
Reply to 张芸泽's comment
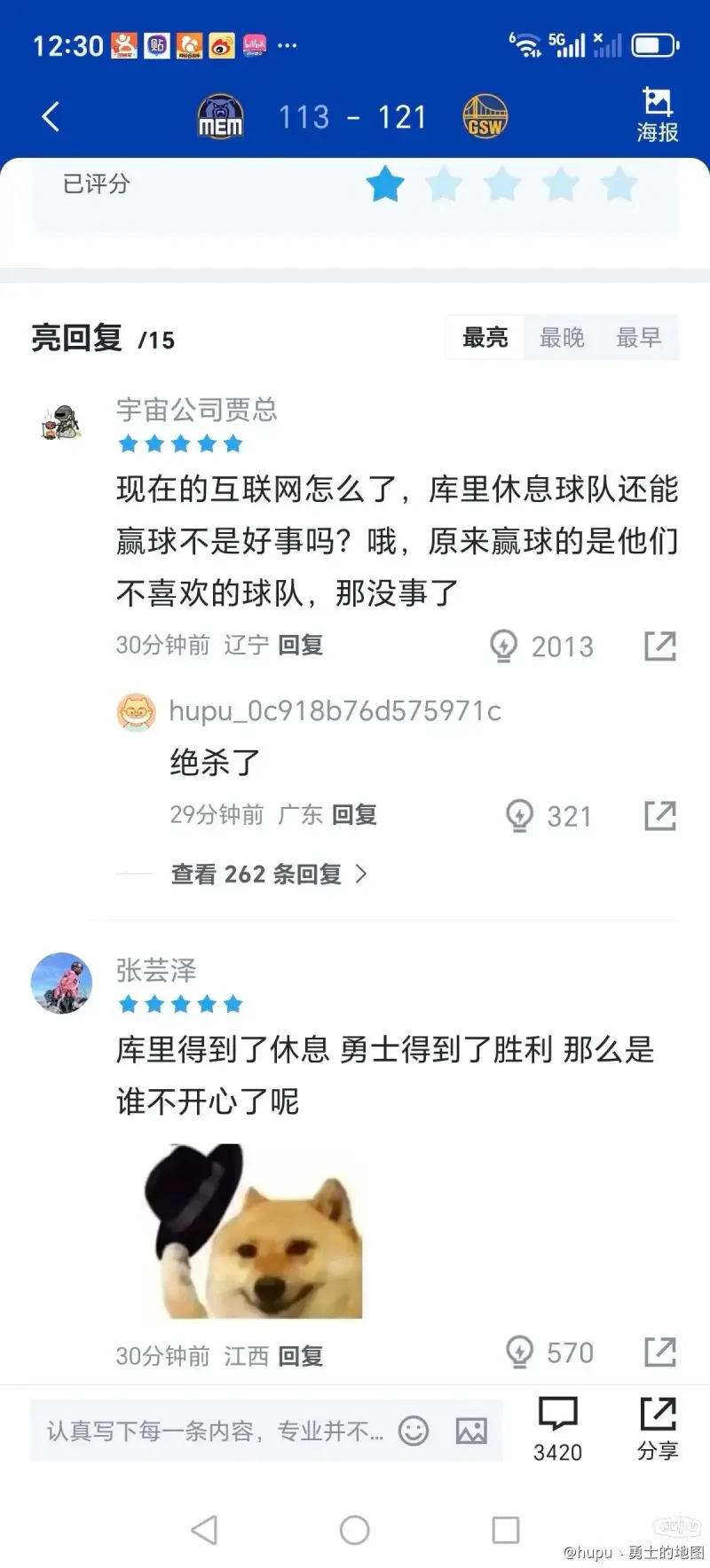[x=301, y=1356]
